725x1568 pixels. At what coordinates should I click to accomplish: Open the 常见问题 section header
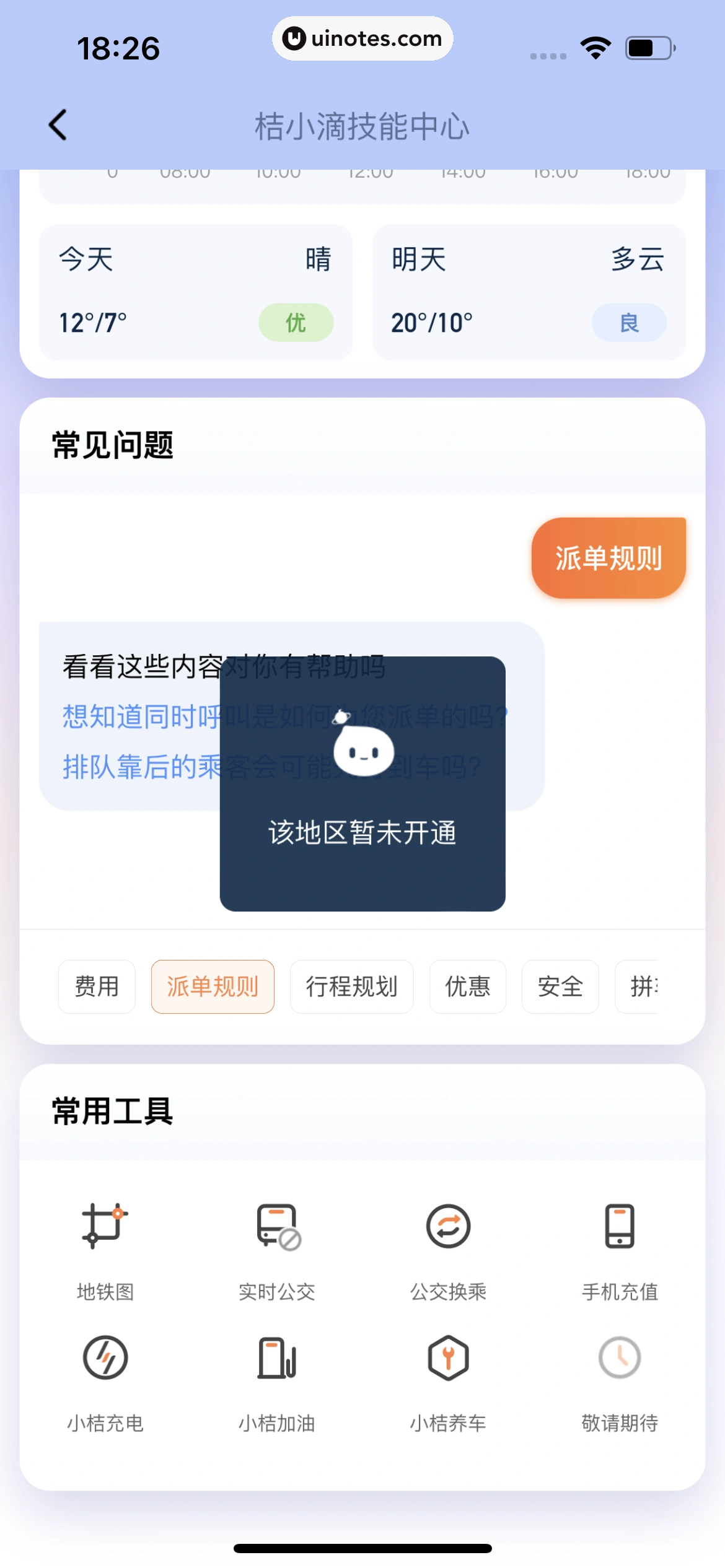112,443
